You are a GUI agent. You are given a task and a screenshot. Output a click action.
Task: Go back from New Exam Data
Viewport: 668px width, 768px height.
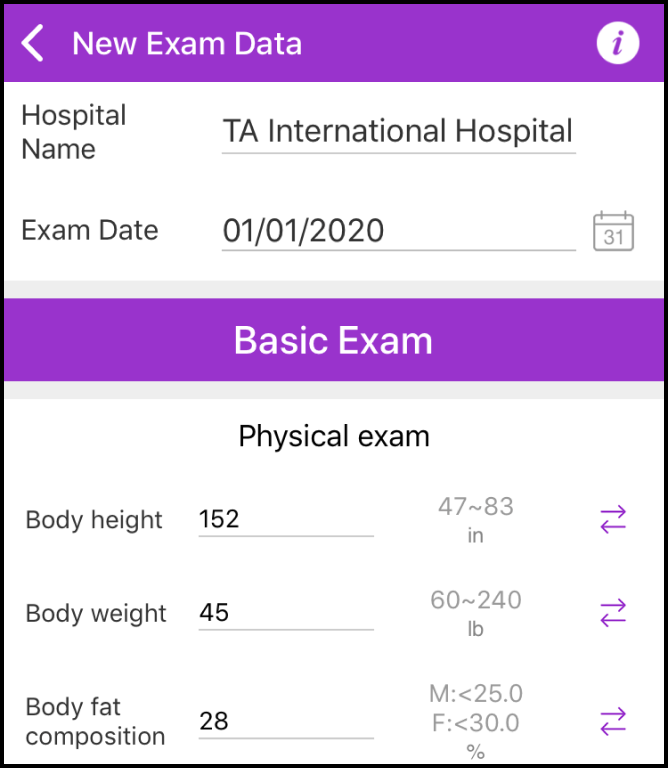point(34,44)
